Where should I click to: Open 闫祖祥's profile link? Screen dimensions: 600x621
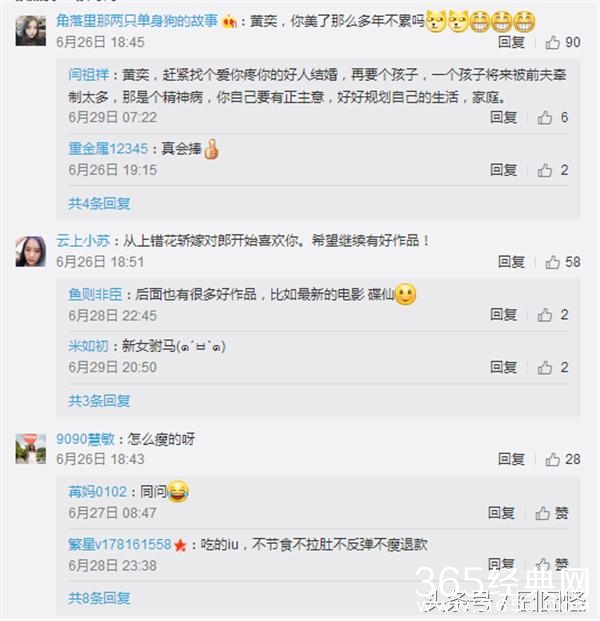(x=90, y=74)
